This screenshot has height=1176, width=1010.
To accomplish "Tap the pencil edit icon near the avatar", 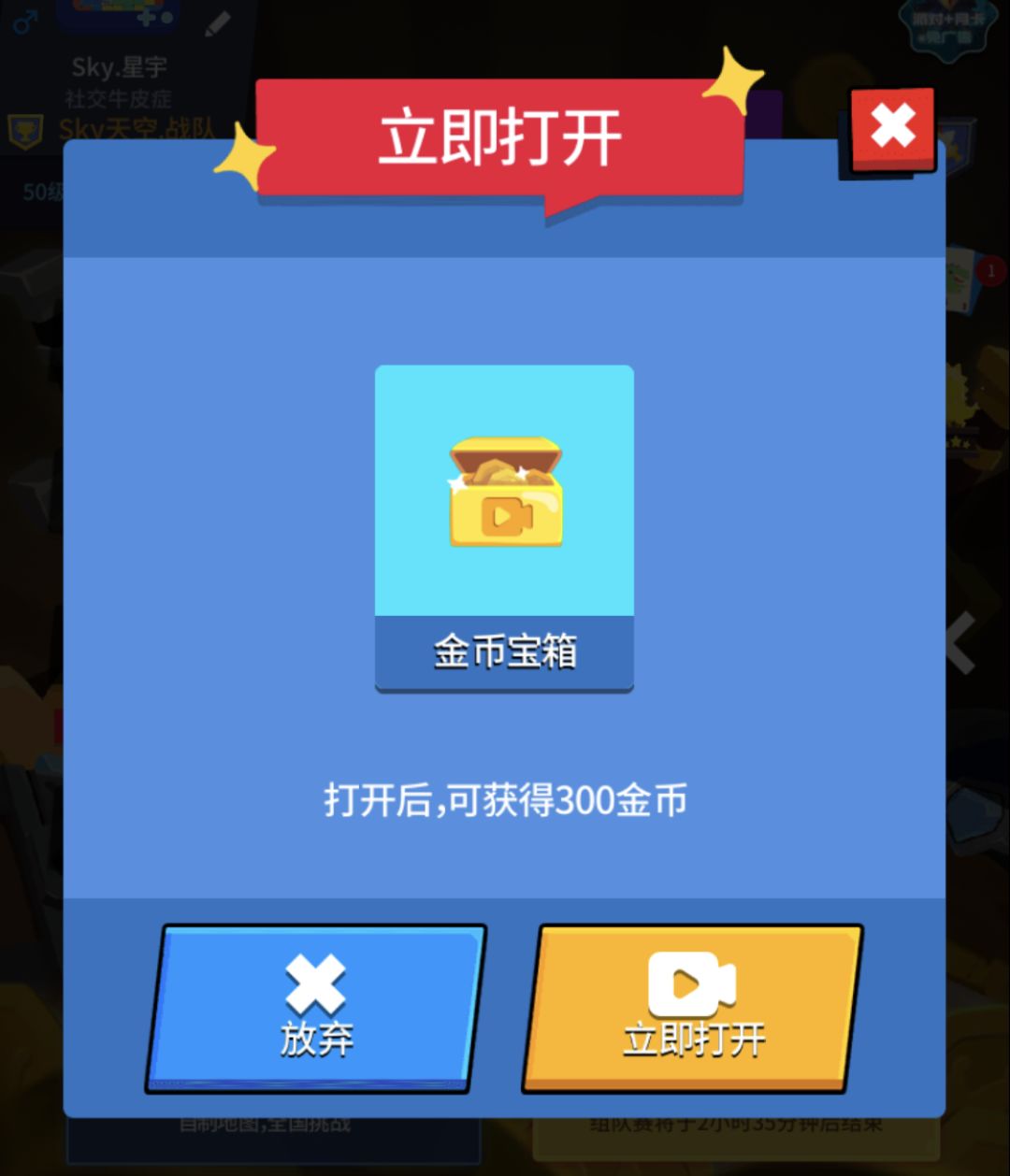I will click(216, 25).
